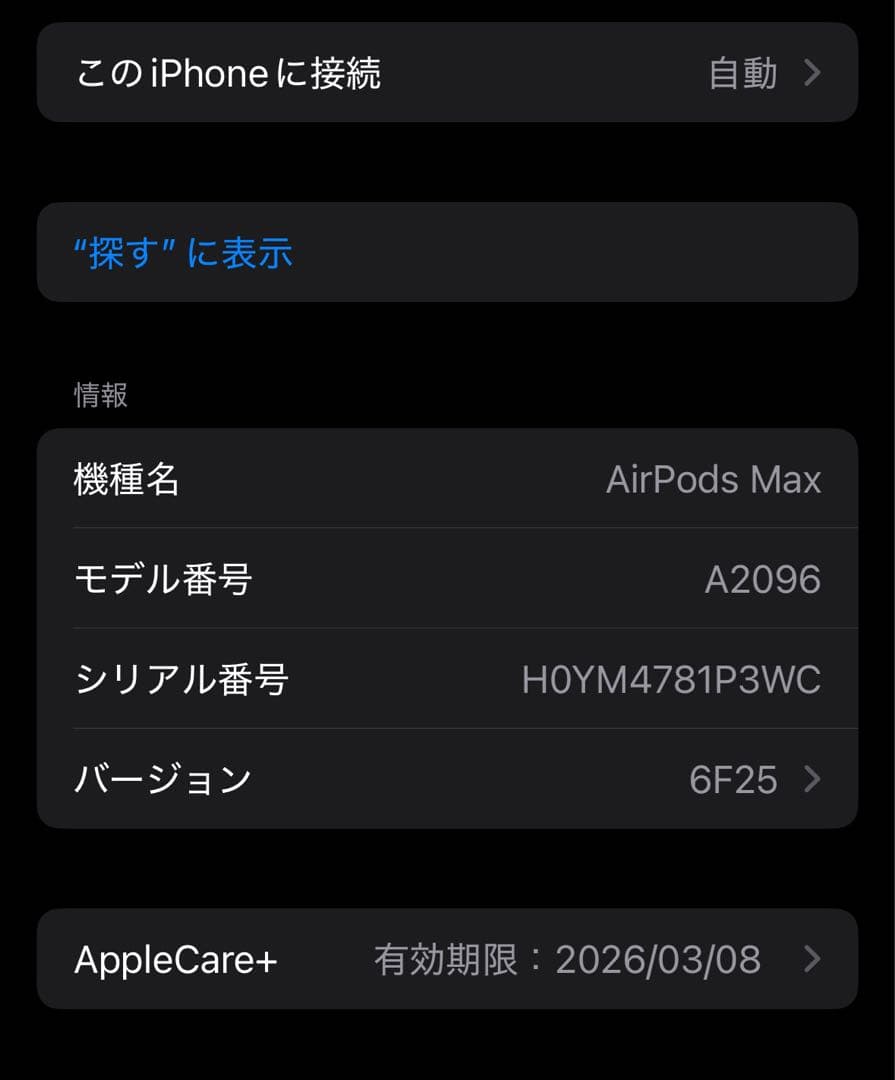Open the AppleCare+ coverage details

point(447,958)
